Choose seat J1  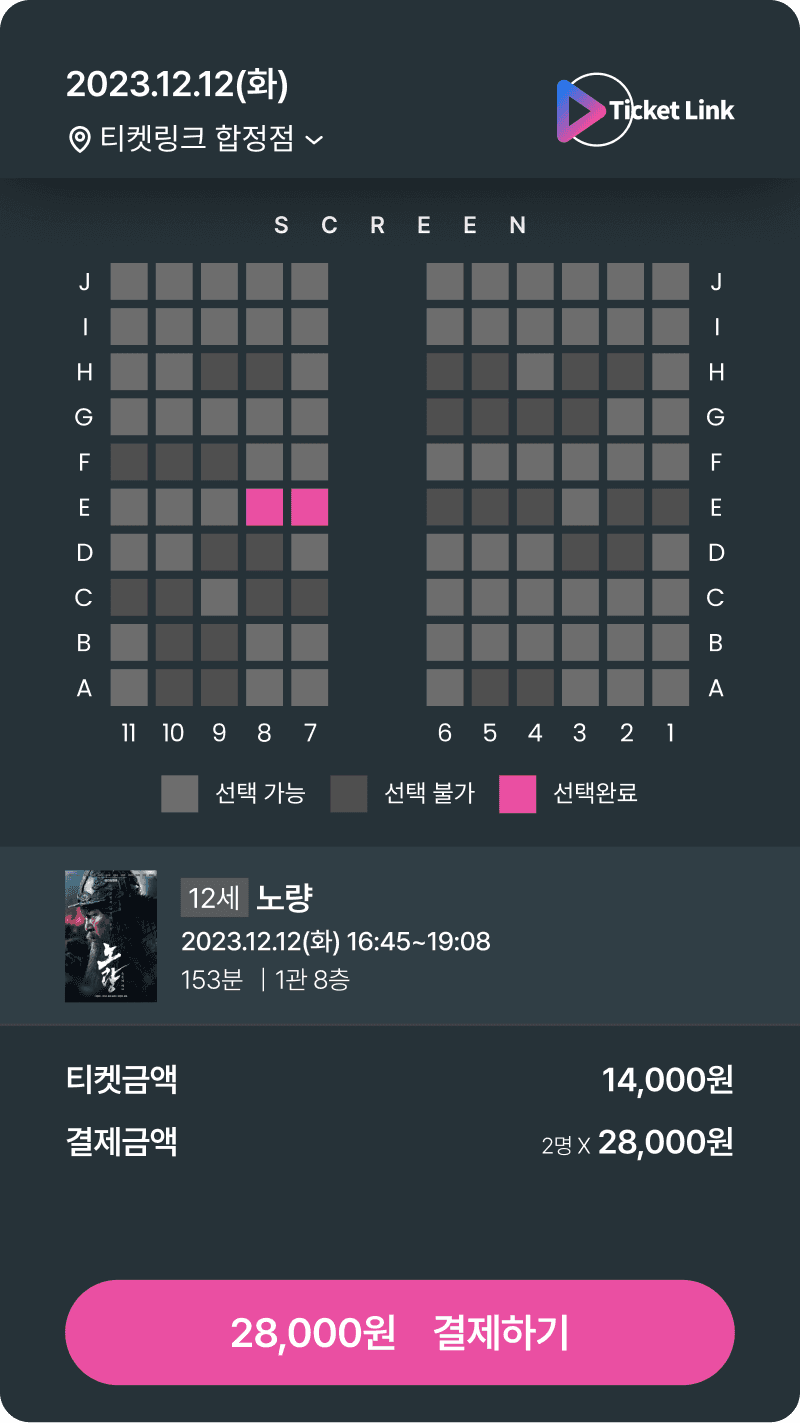pos(670,282)
